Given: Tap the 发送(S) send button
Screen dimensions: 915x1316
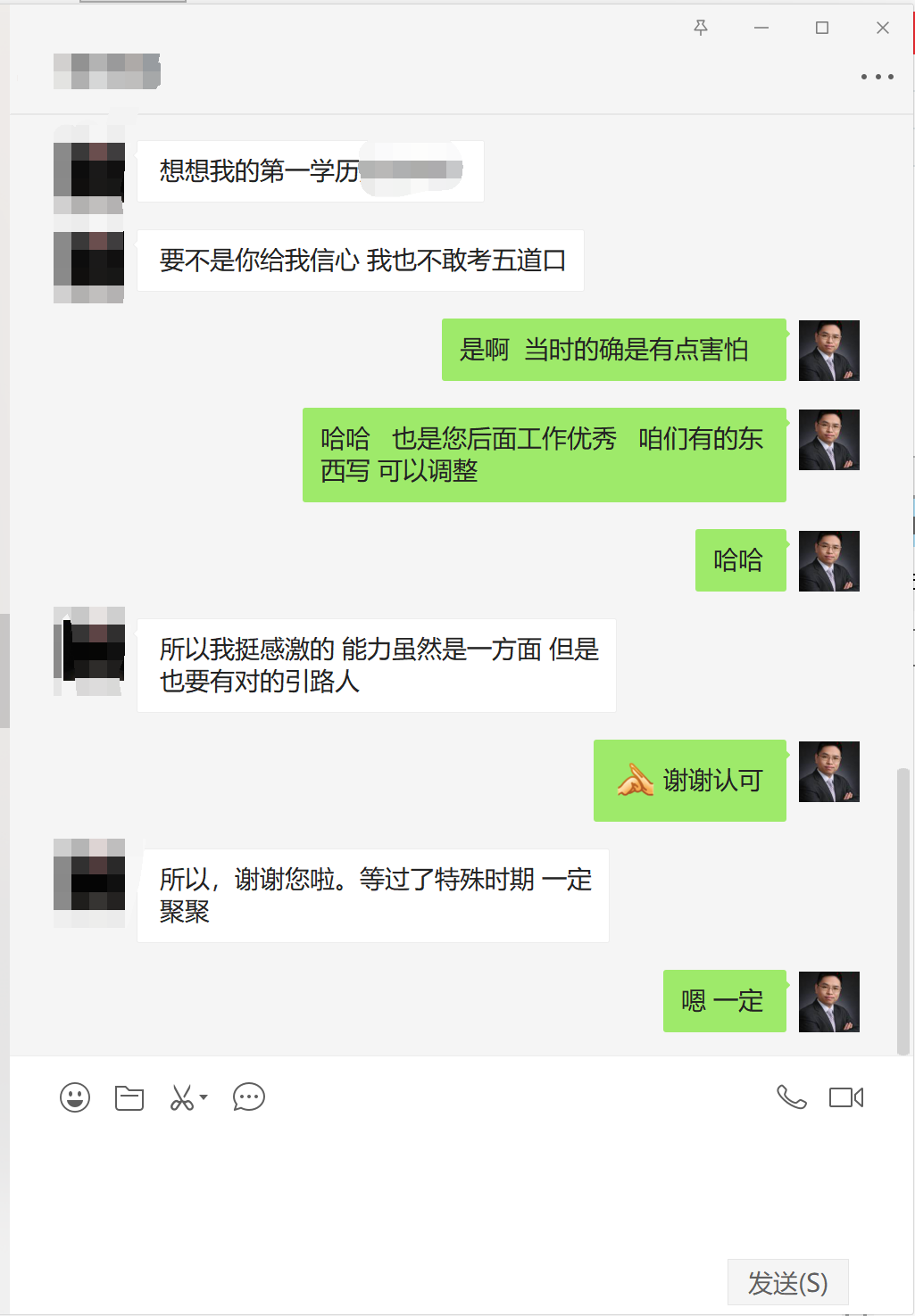Looking at the screenshot, I should 787,1283.
